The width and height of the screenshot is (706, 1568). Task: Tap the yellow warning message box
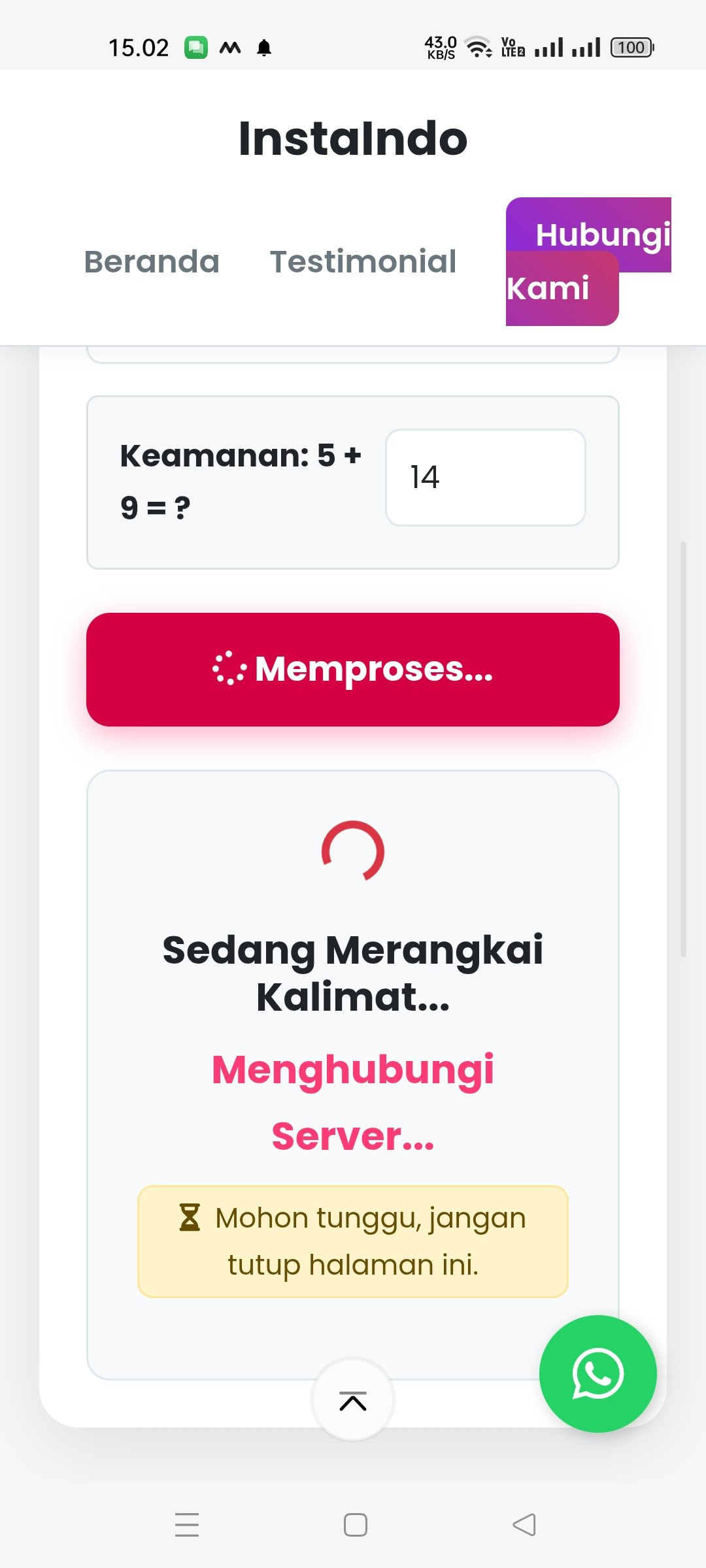click(x=352, y=1240)
